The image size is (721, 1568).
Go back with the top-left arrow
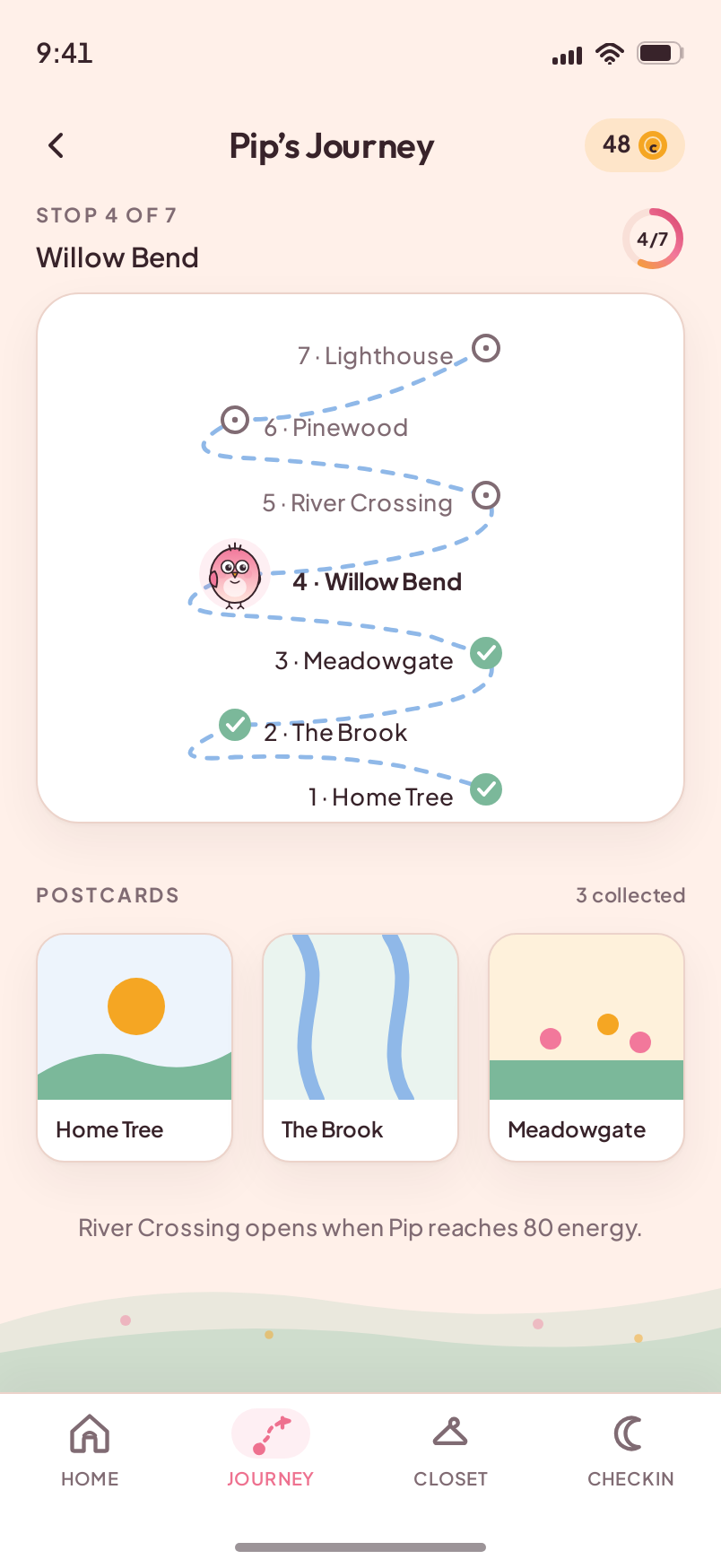point(56,145)
